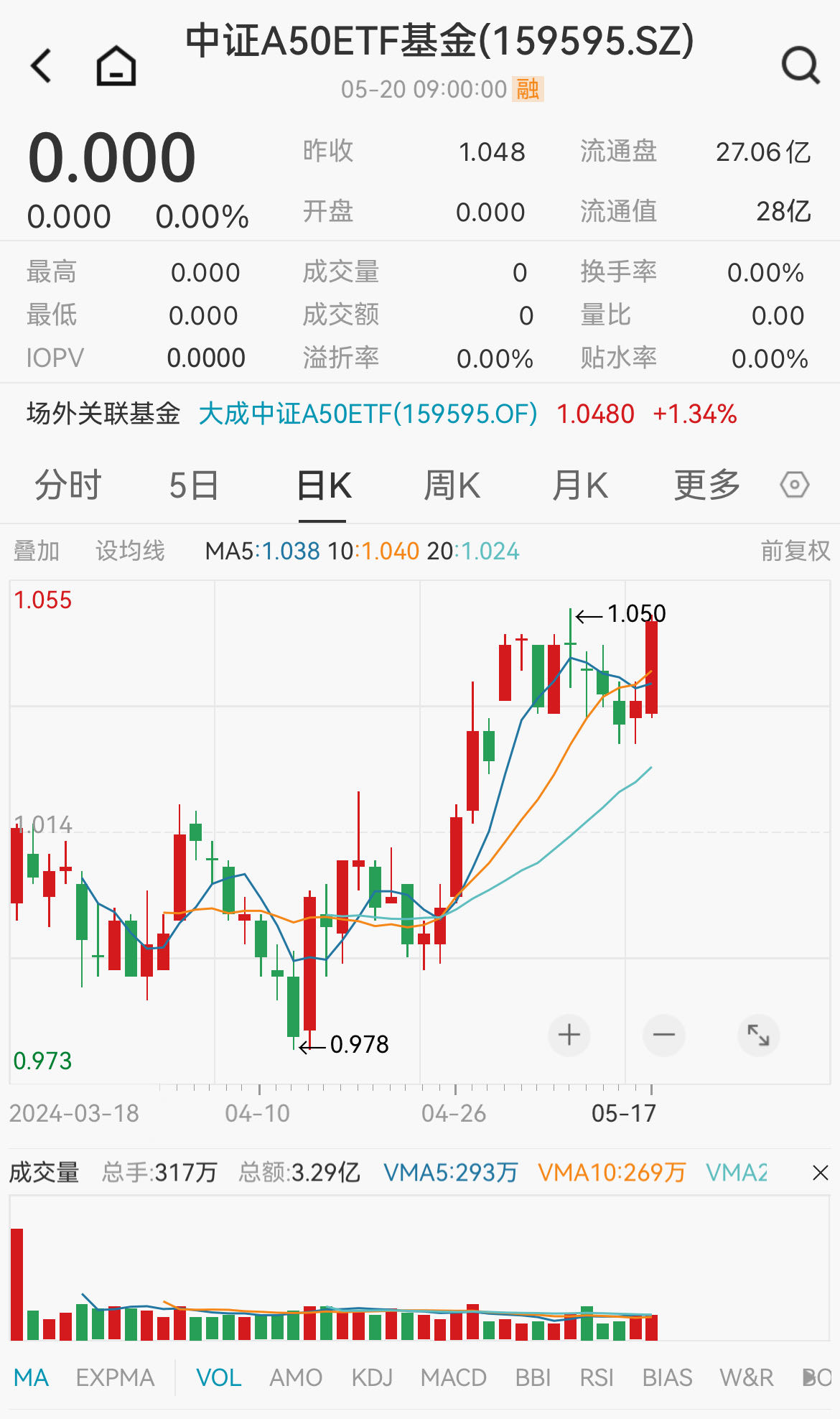Switch to the 分时 chart tab

[x=68, y=485]
